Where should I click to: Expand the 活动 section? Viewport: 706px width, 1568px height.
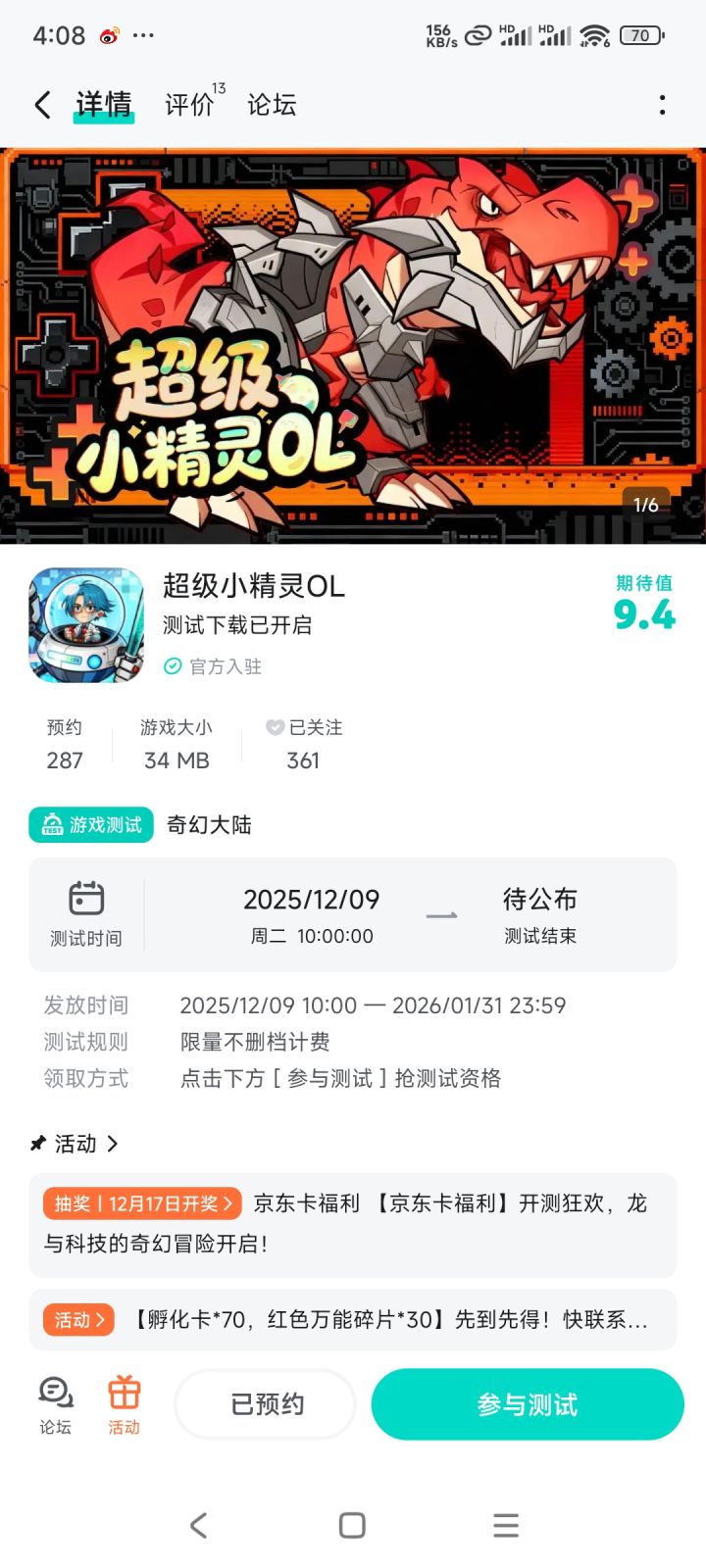pyautogui.click(x=75, y=1144)
